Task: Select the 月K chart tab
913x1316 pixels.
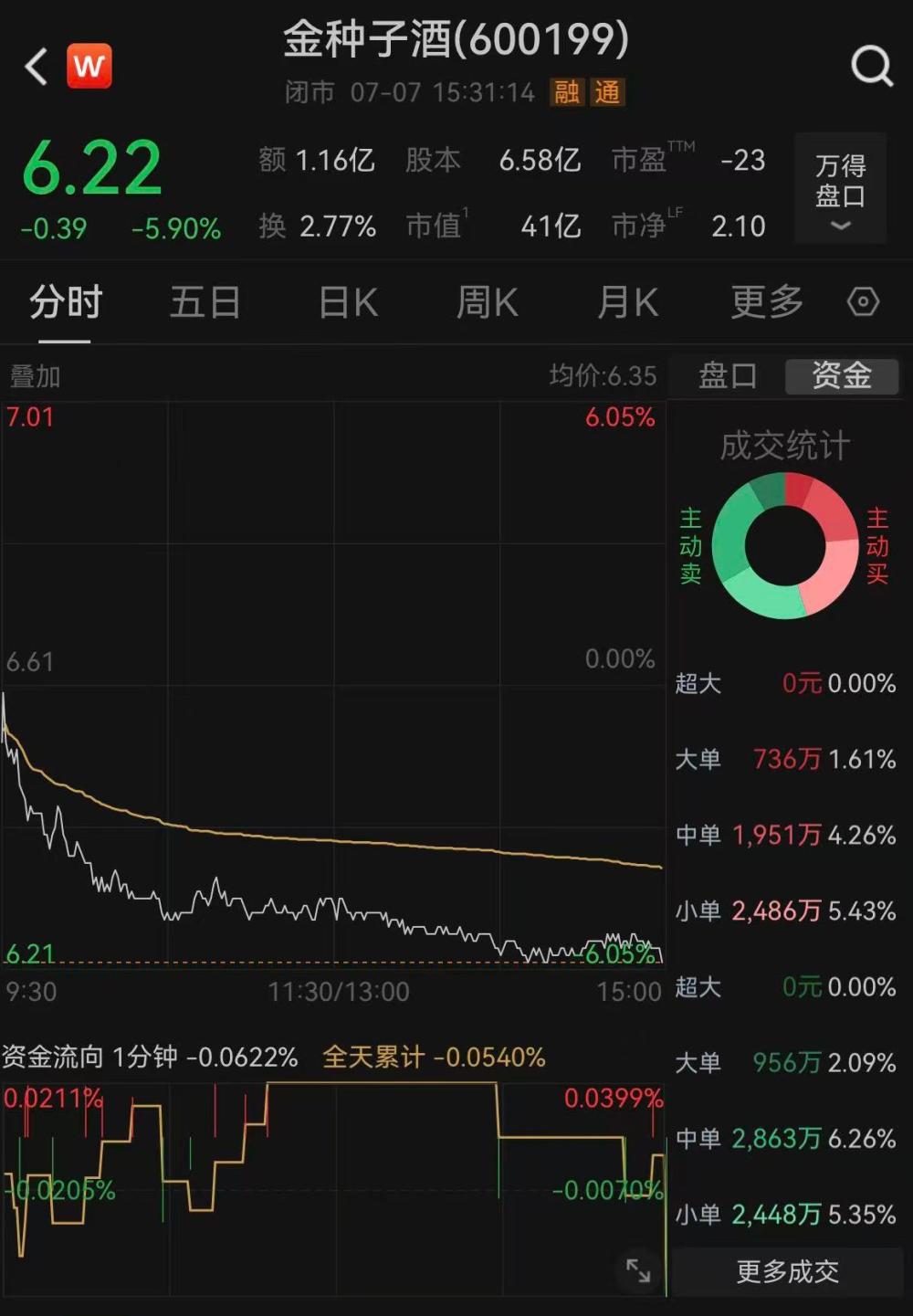Action: point(627,302)
